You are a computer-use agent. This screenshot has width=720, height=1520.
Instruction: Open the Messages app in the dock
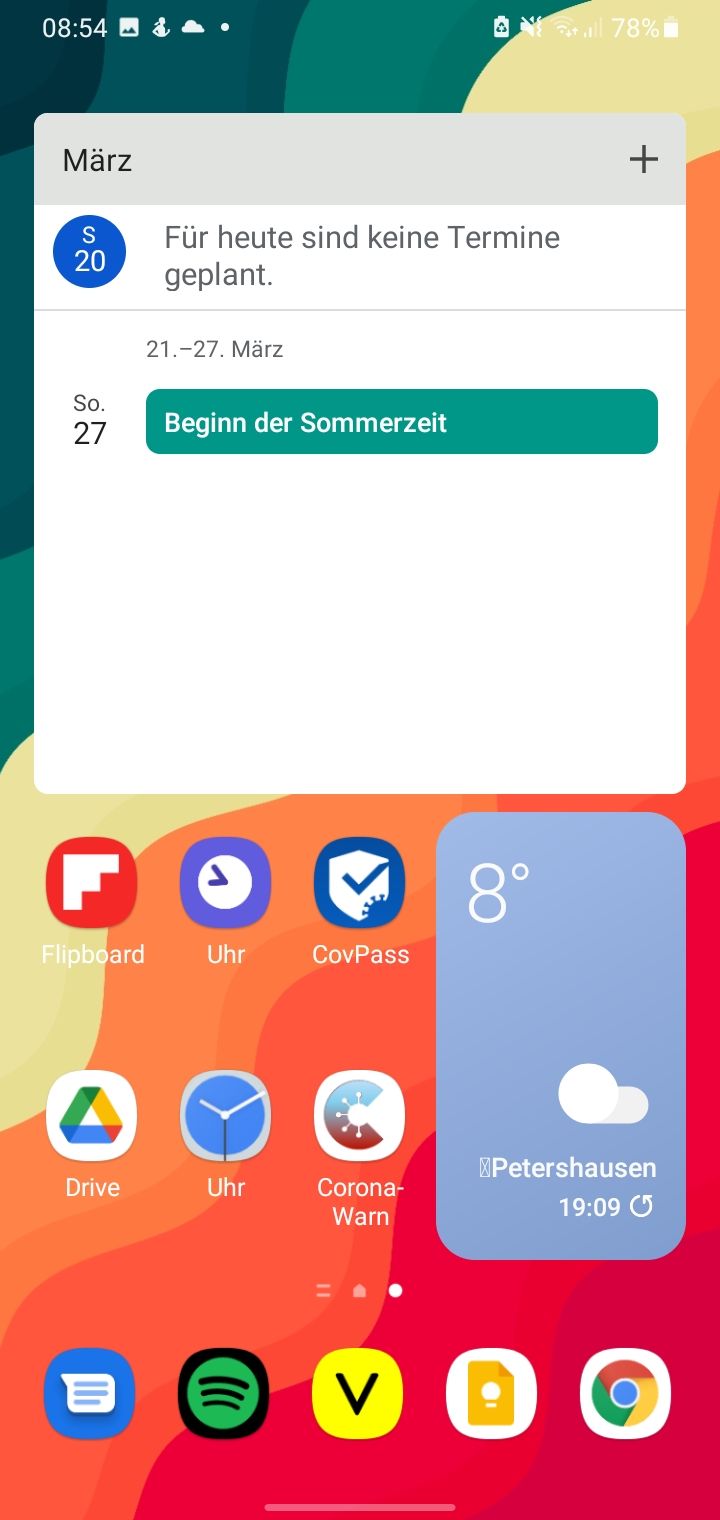point(91,1393)
